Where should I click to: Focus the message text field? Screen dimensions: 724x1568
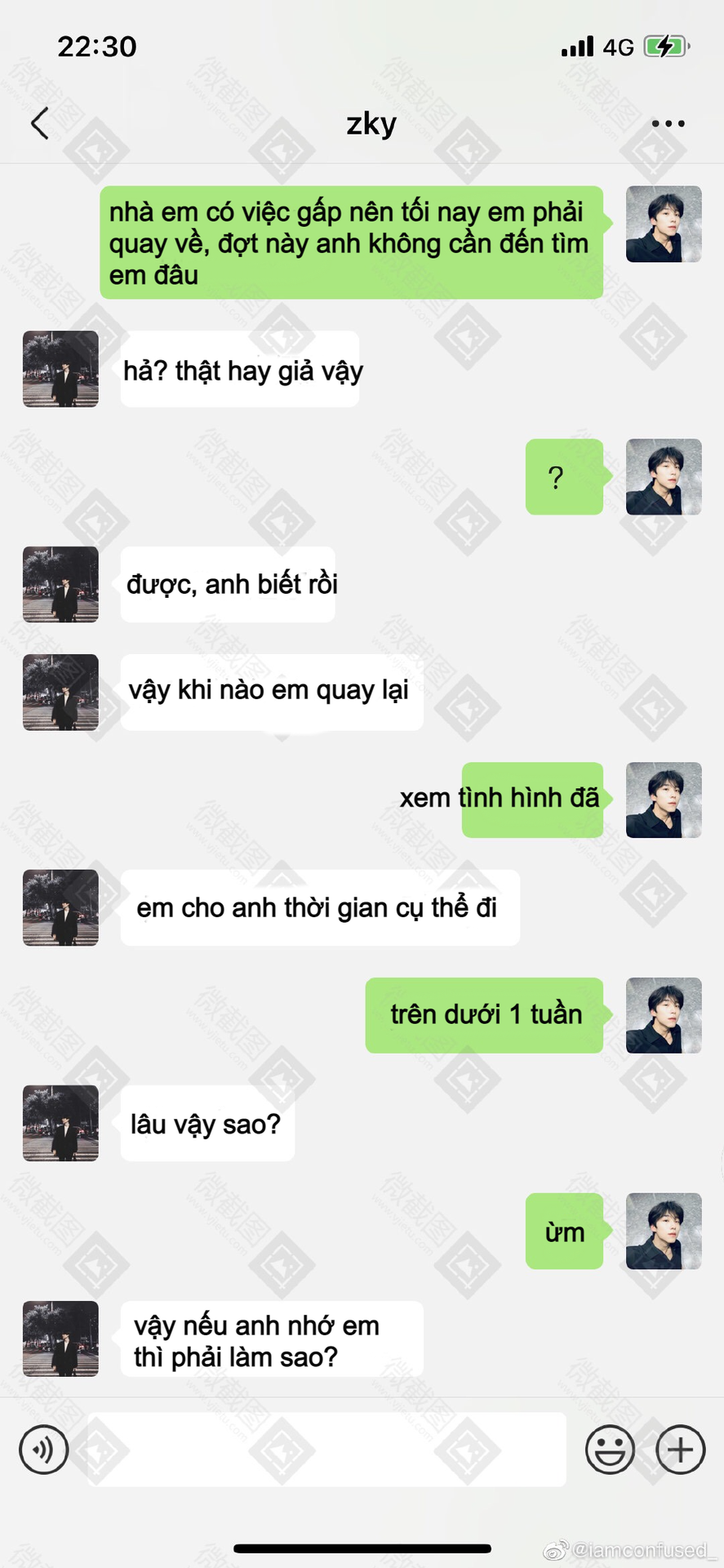[326, 1450]
